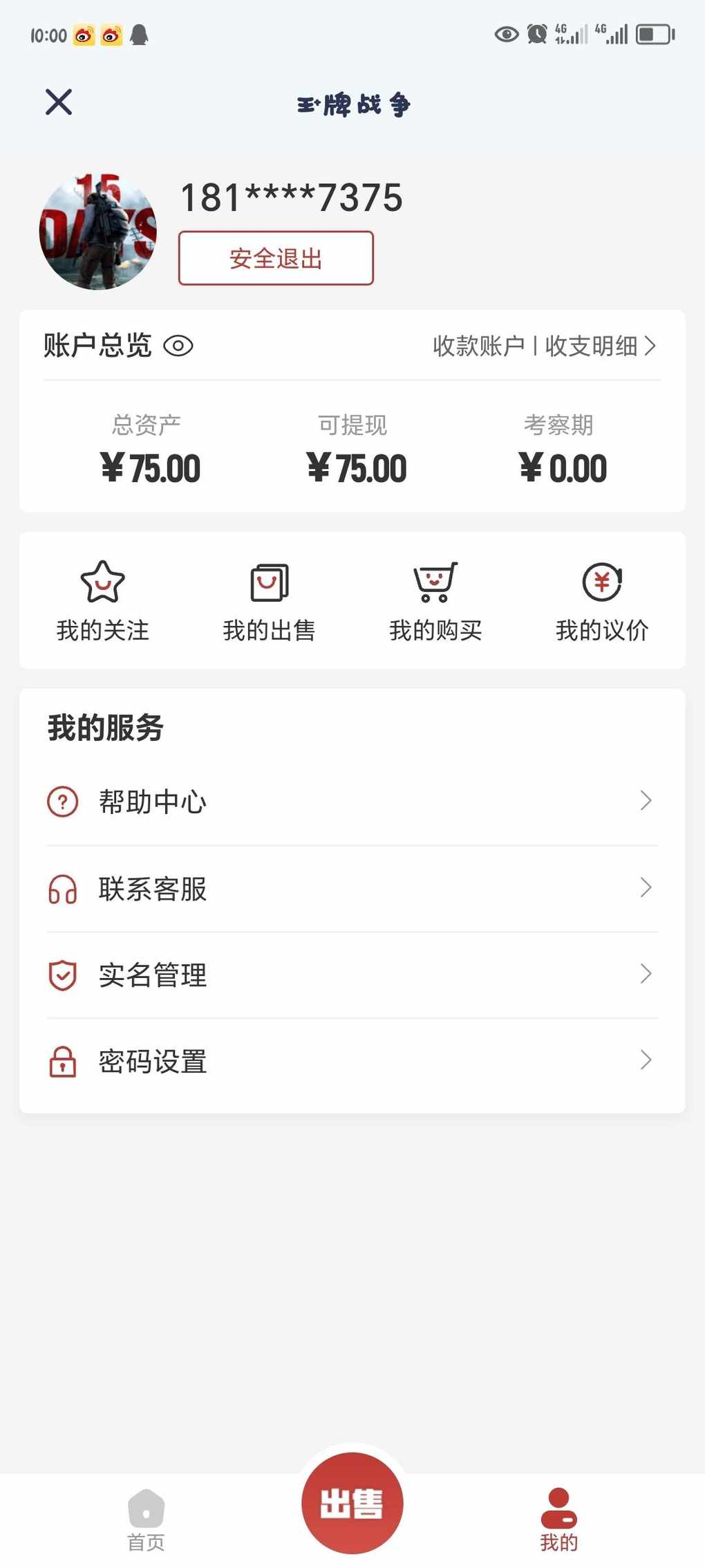Image resolution: width=705 pixels, height=1568 pixels.
Task: Select the 我的 tab
Action: point(558,1519)
